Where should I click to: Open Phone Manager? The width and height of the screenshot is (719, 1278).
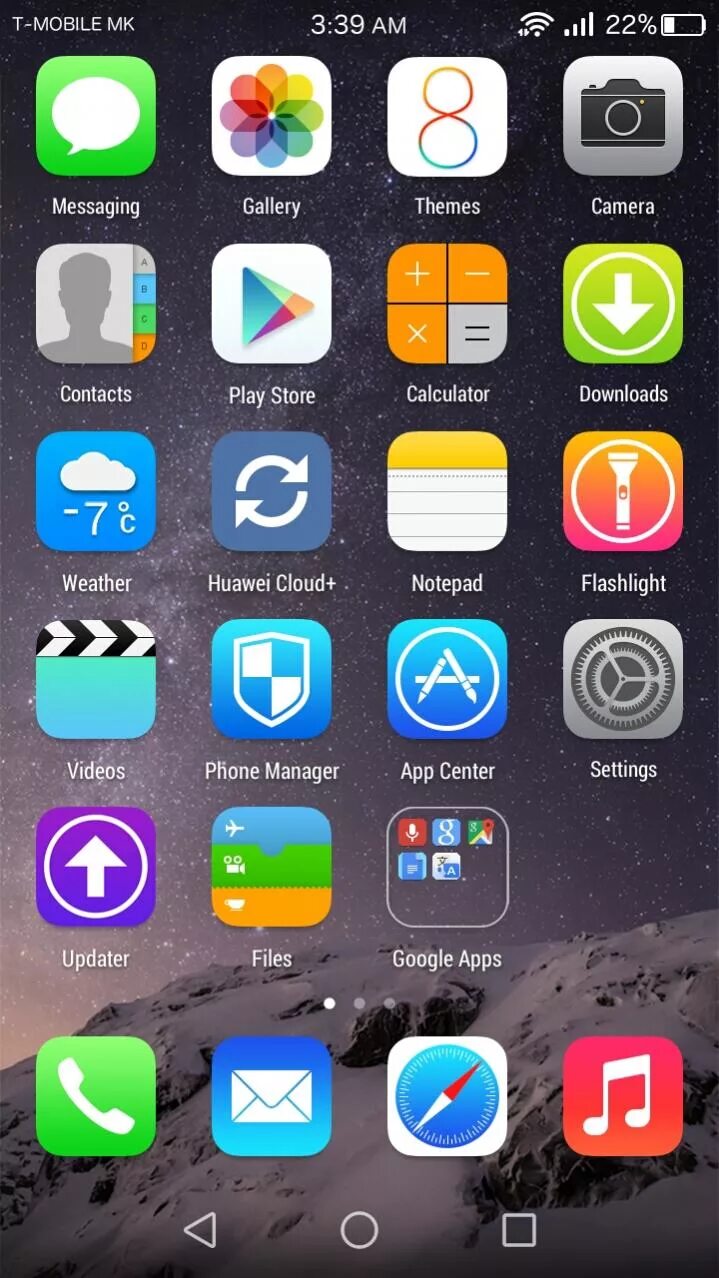coord(271,680)
